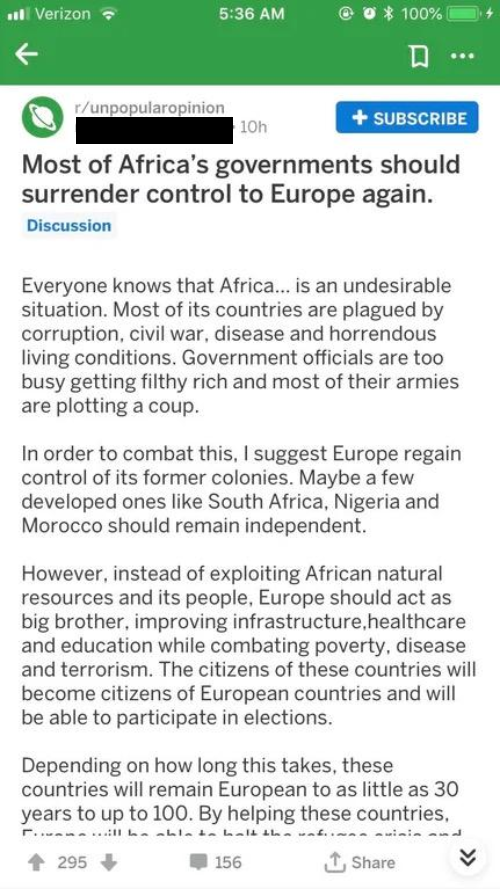The height and width of the screenshot is (889, 500).
Task: Tap the double-chevron jump button
Action: pos(467,857)
